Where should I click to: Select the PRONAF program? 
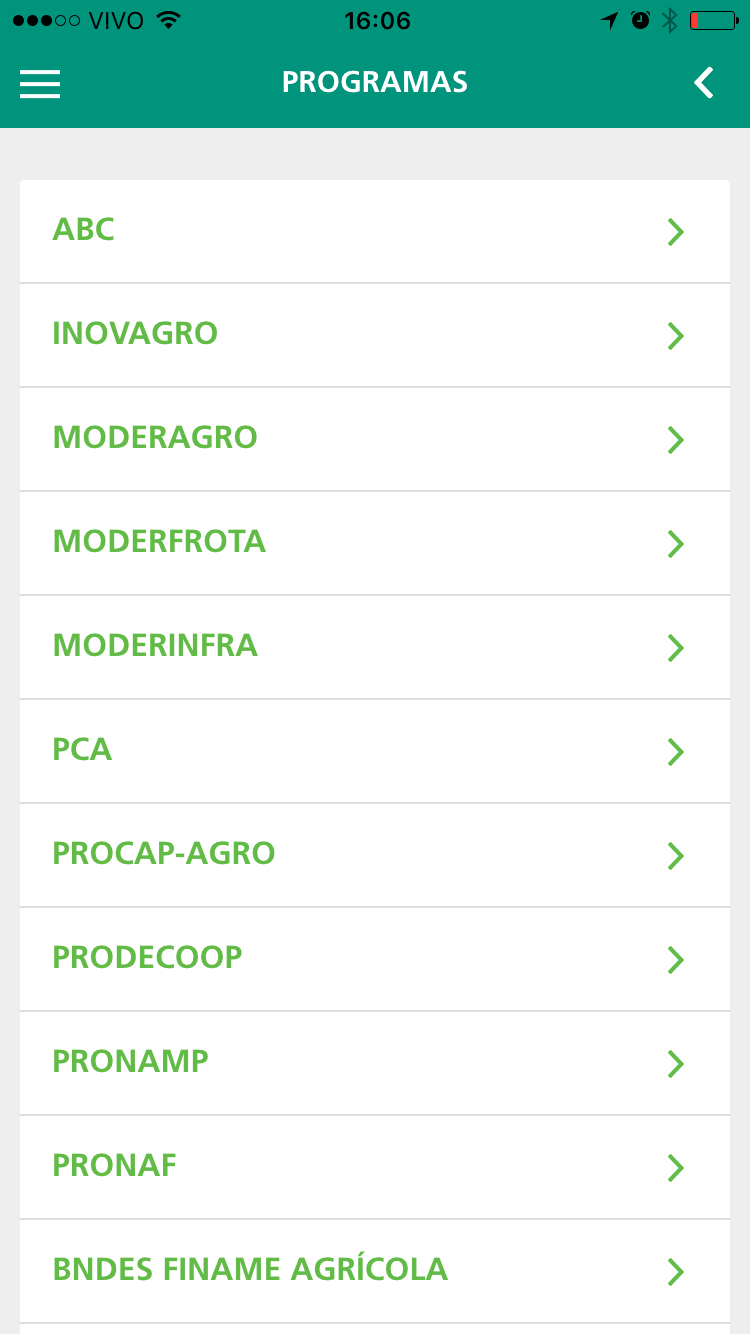pyautogui.click(x=375, y=1167)
